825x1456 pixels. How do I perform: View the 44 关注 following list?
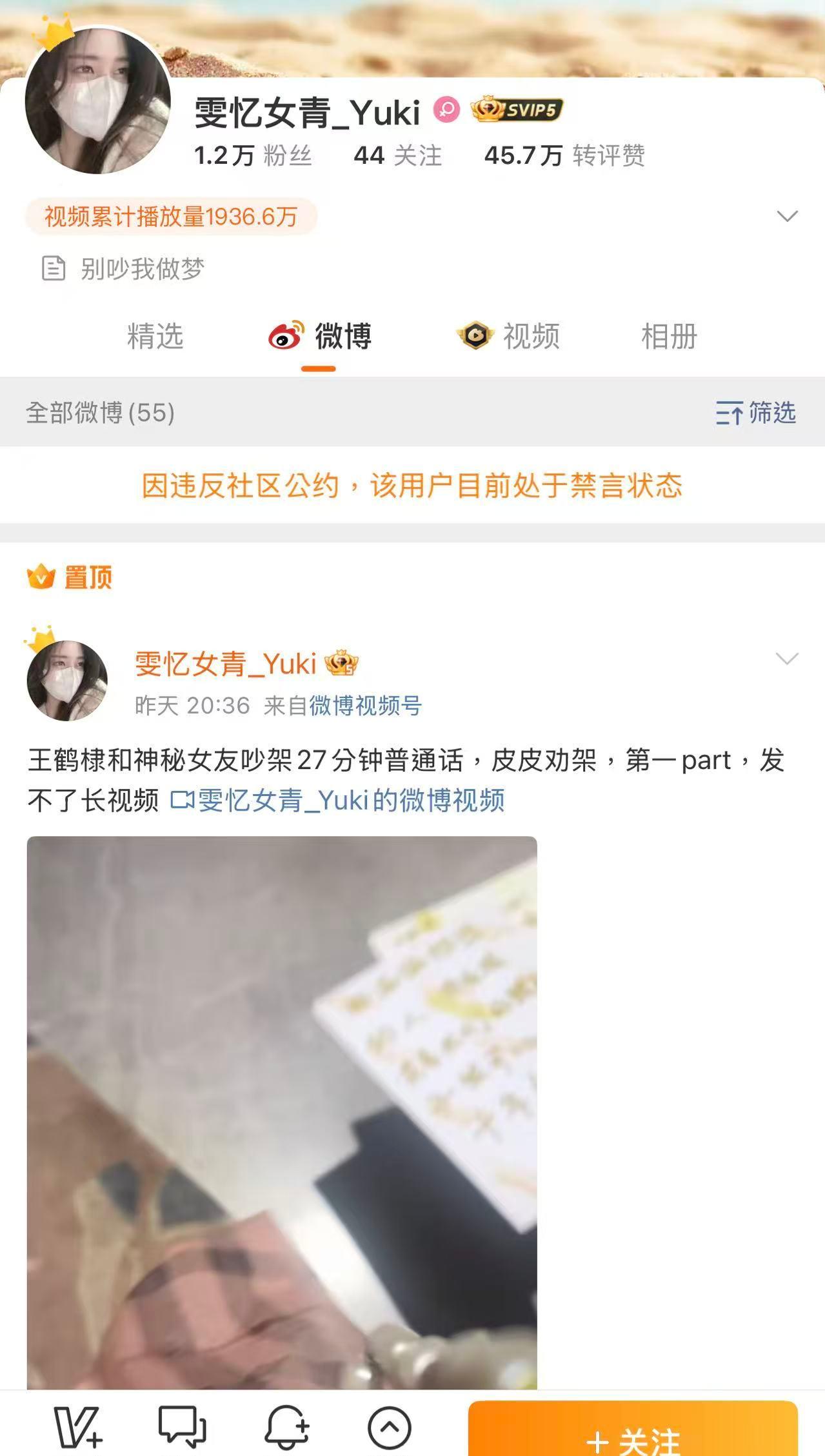click(397, 155)
